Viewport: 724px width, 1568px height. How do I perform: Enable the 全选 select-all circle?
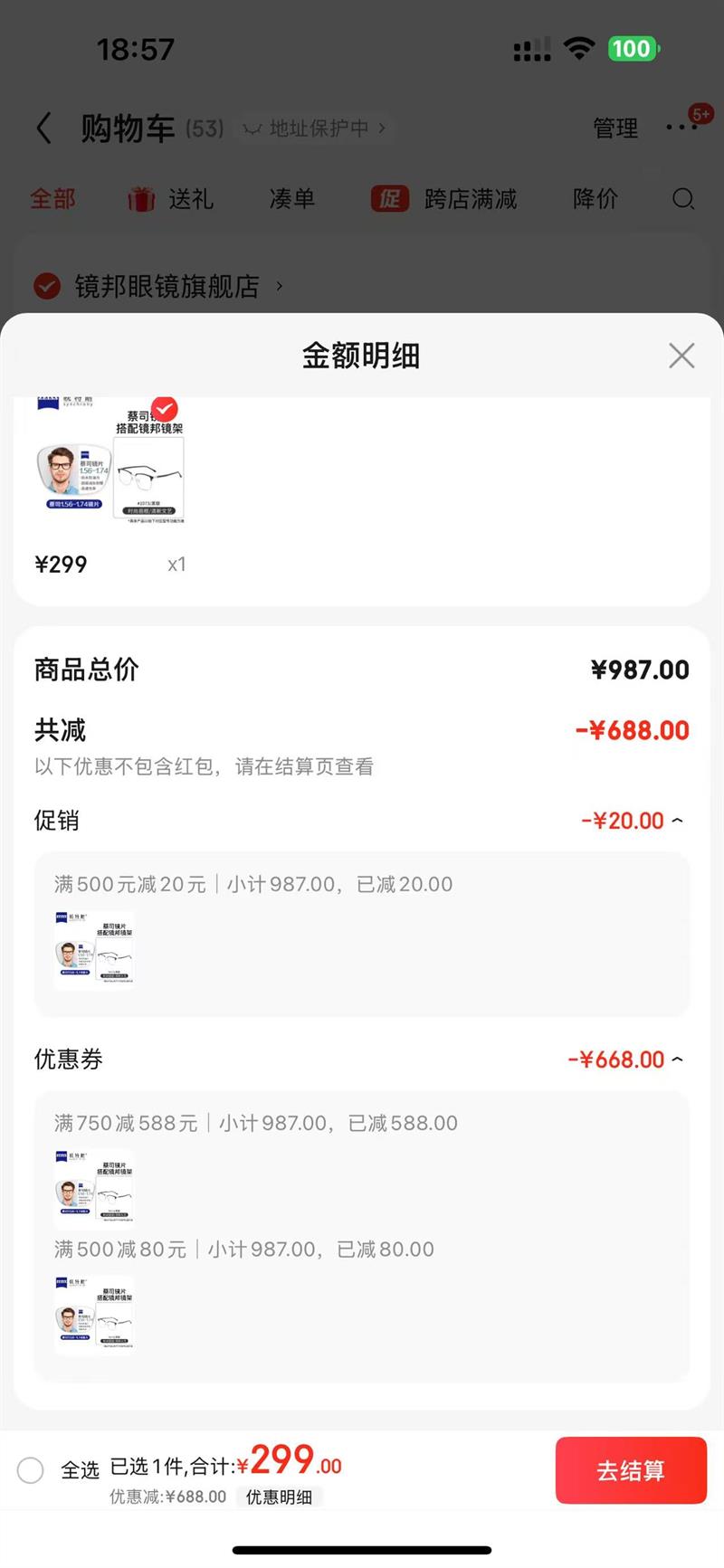30,1470
